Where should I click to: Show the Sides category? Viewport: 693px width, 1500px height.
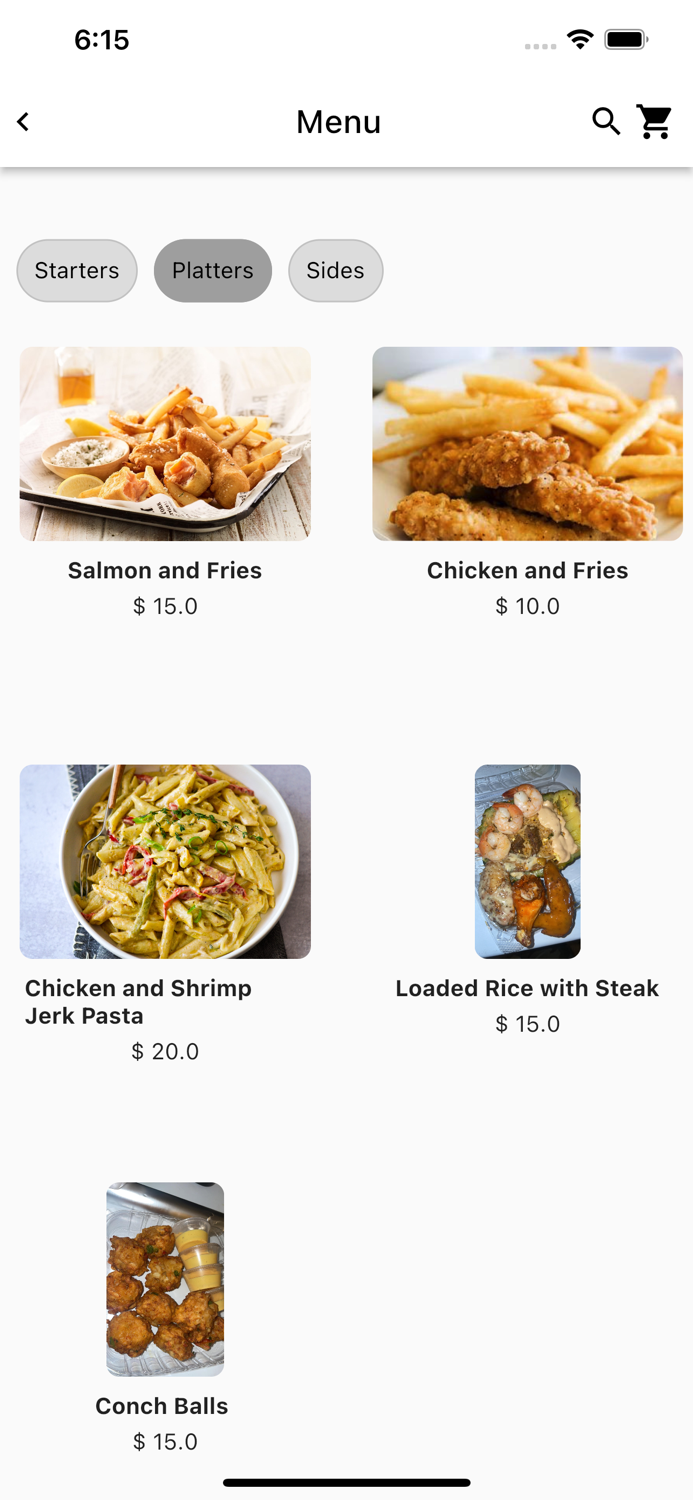coord(335,271)
